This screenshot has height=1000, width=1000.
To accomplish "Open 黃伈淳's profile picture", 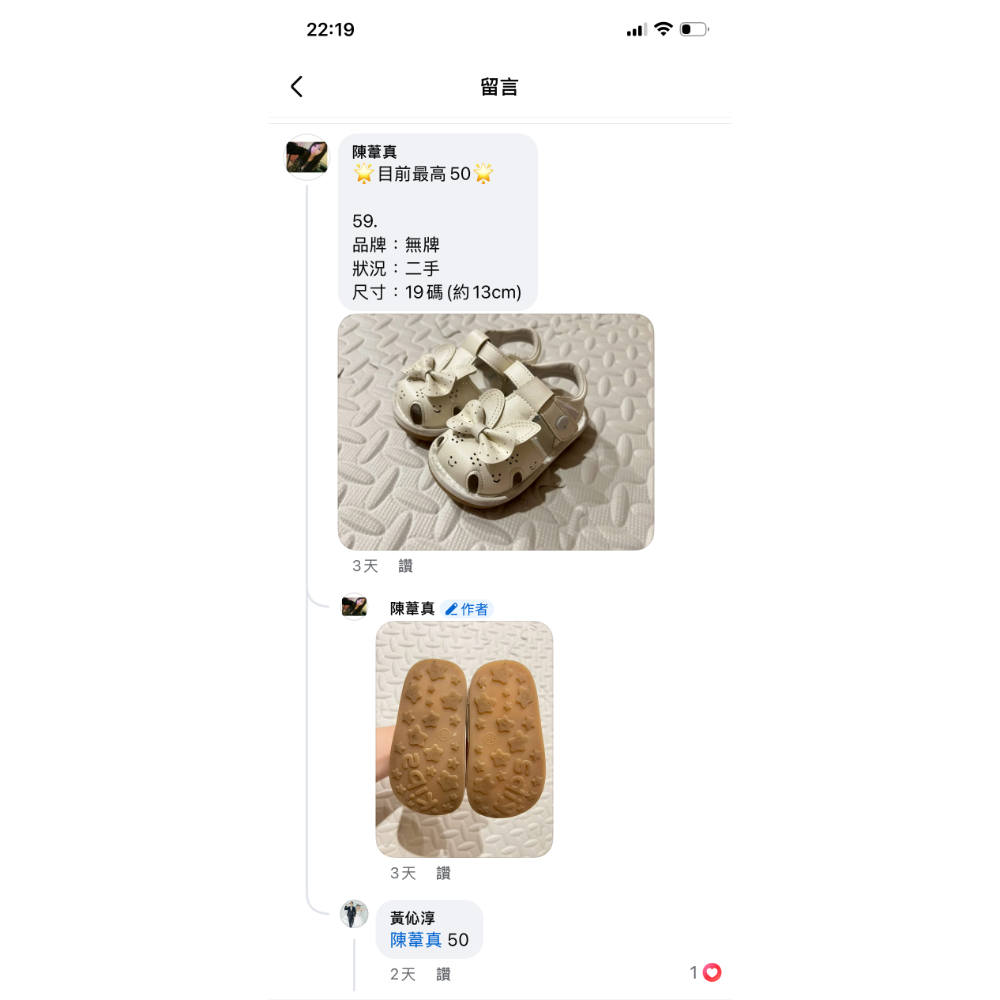I will tap(354, 914).
